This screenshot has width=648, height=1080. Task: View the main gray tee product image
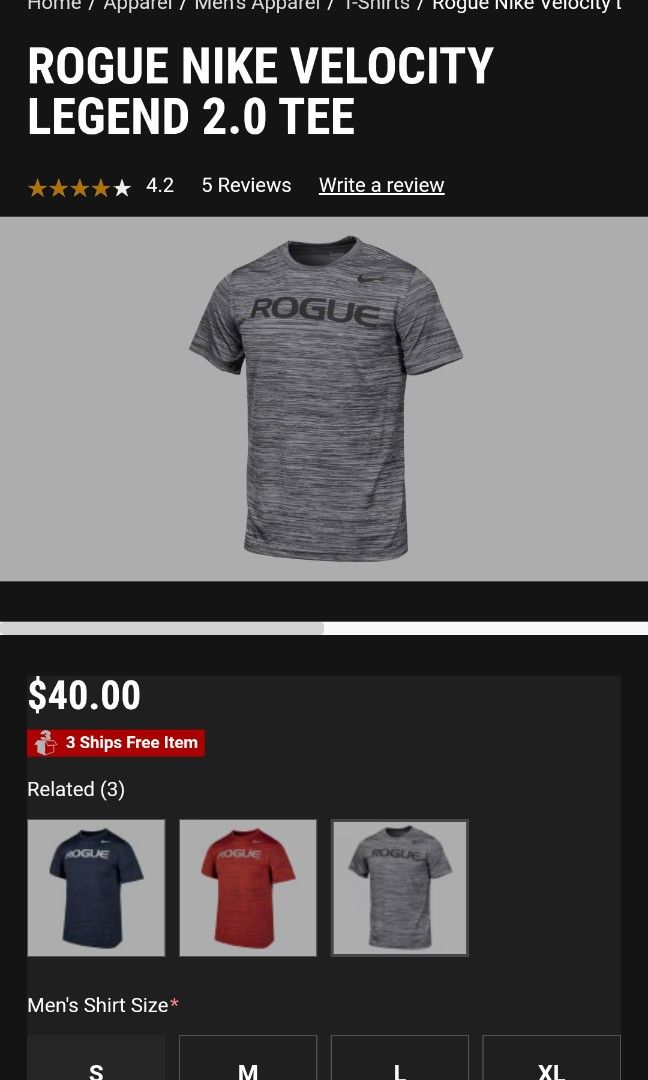click(x=326, y=398)
